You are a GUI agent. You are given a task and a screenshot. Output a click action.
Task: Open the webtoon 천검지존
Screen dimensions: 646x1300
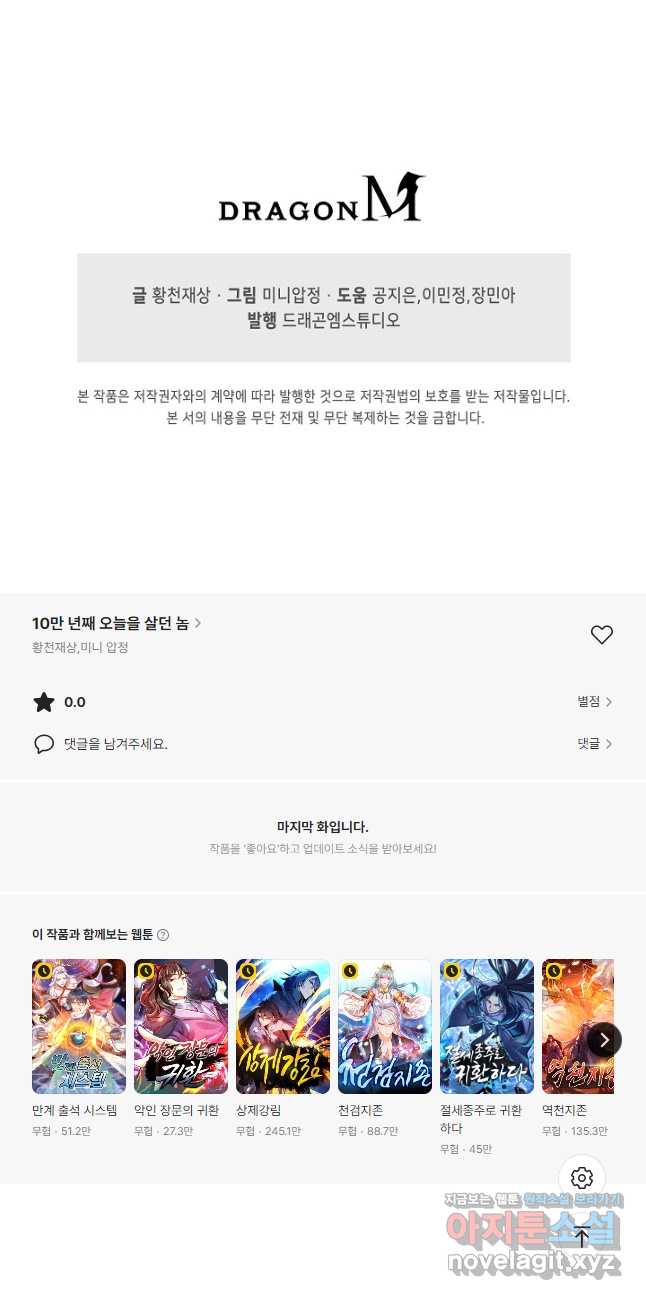[x=385, y=1027]
